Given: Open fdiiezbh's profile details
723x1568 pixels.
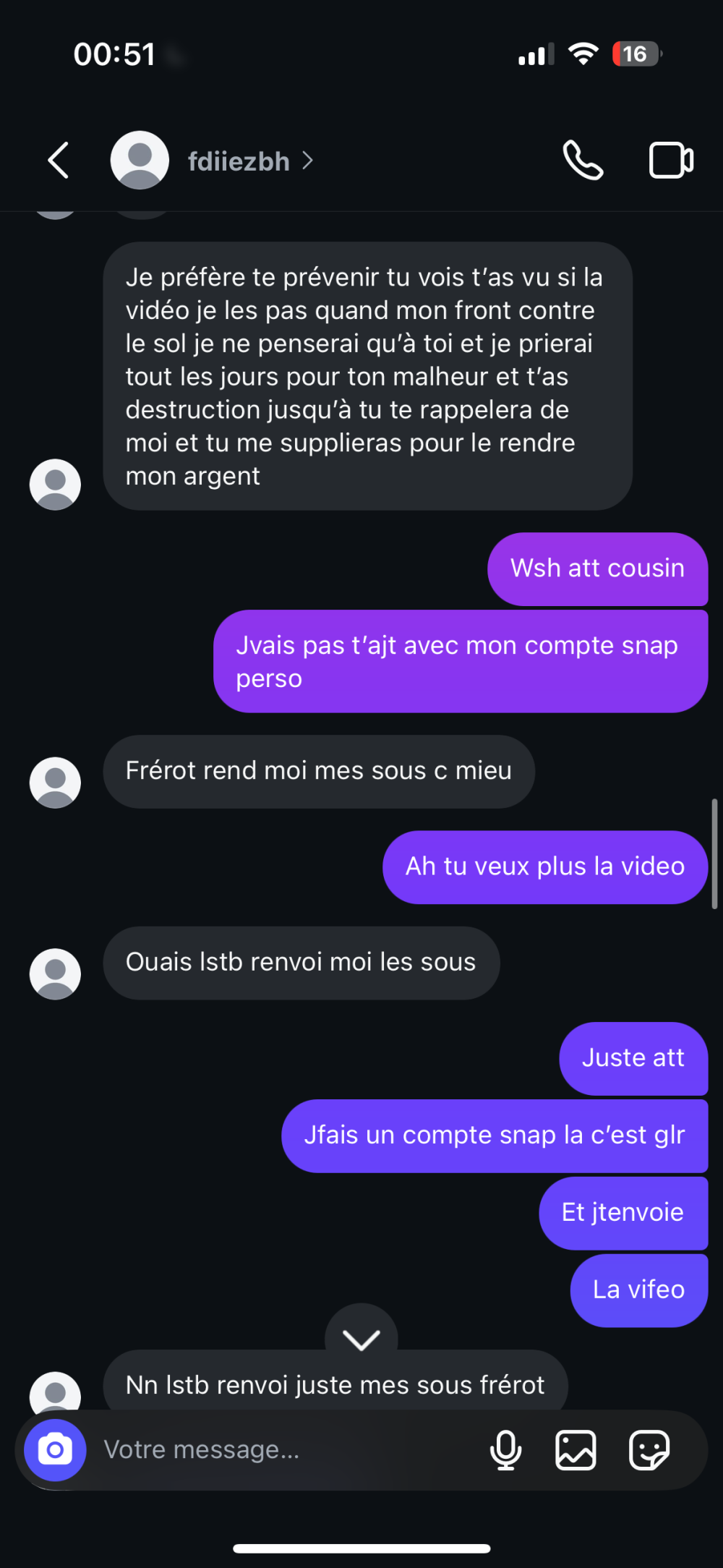Looking at the screenshot, I should click(239, 161).
